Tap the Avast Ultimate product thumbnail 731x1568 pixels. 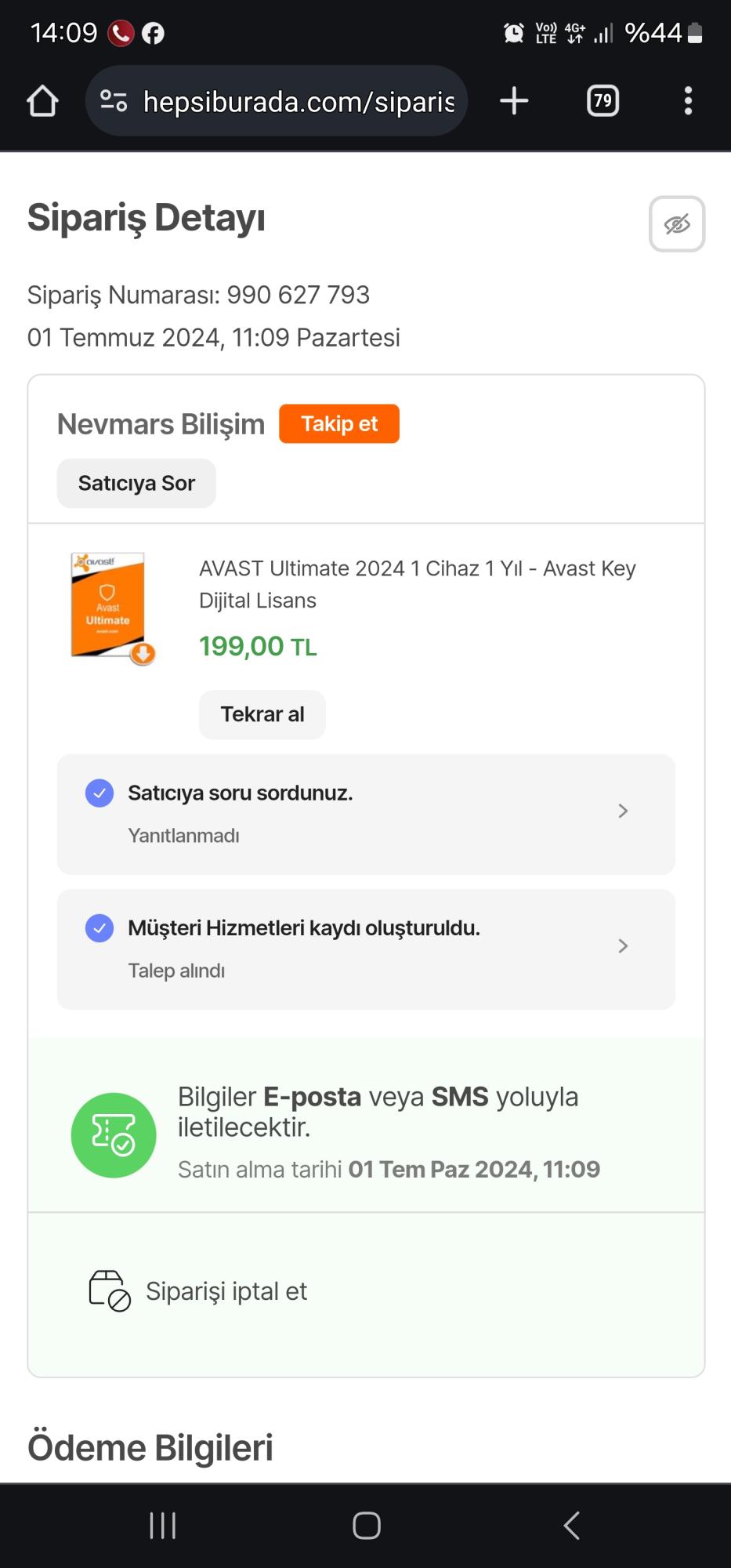coord(110,608)
